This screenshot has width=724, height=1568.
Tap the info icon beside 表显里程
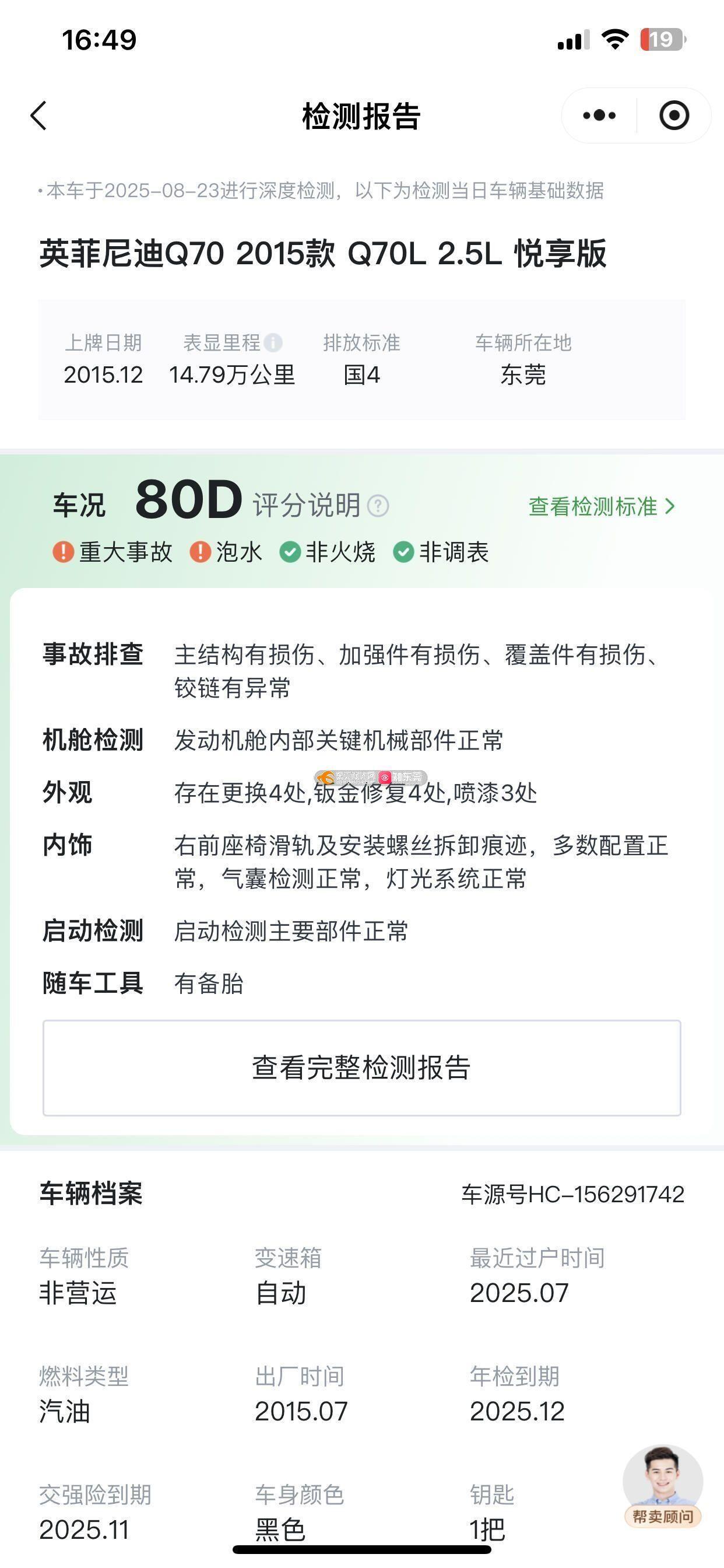click(273, 342)
